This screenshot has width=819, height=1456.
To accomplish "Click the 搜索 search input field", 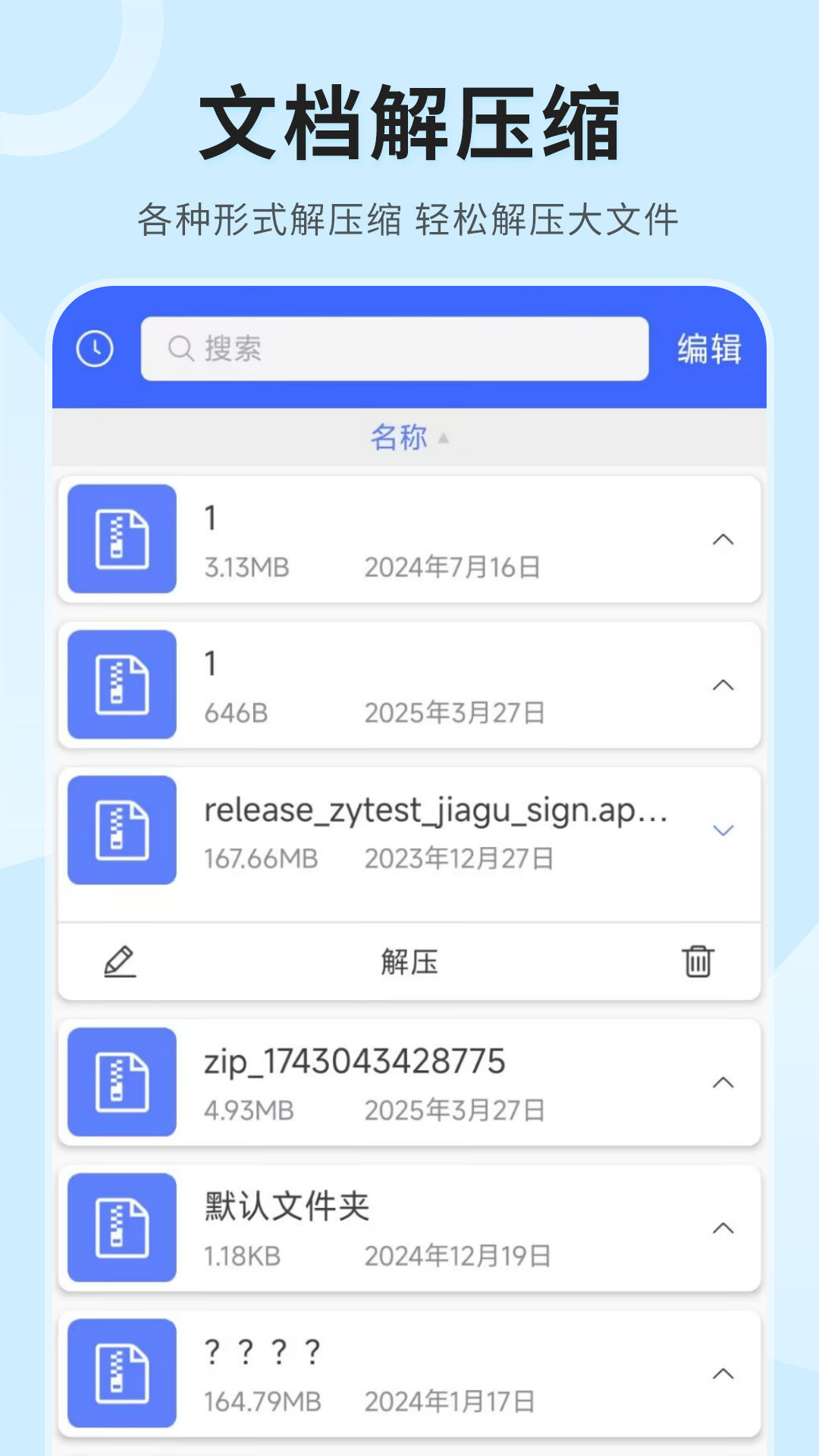I will 394,350.
